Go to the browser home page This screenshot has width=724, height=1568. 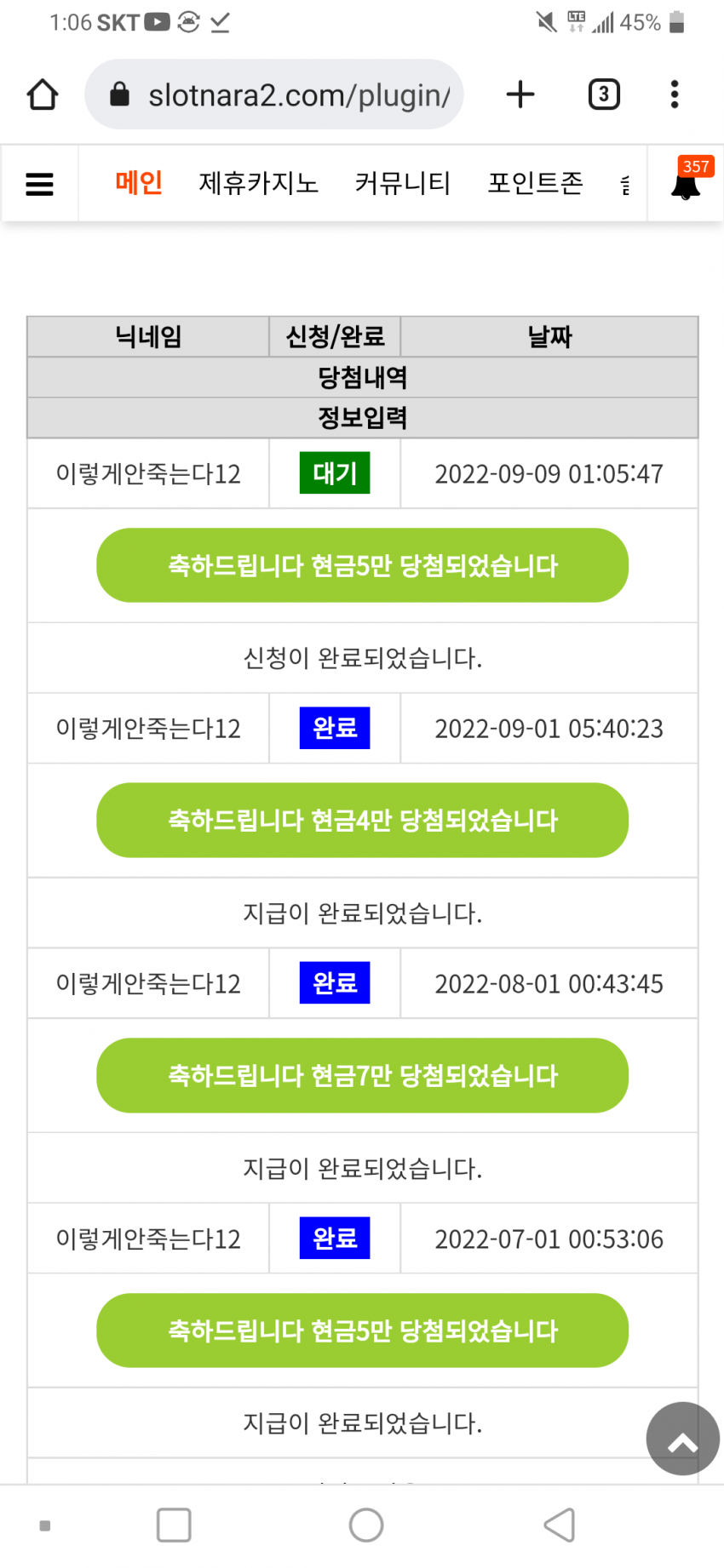43,94
